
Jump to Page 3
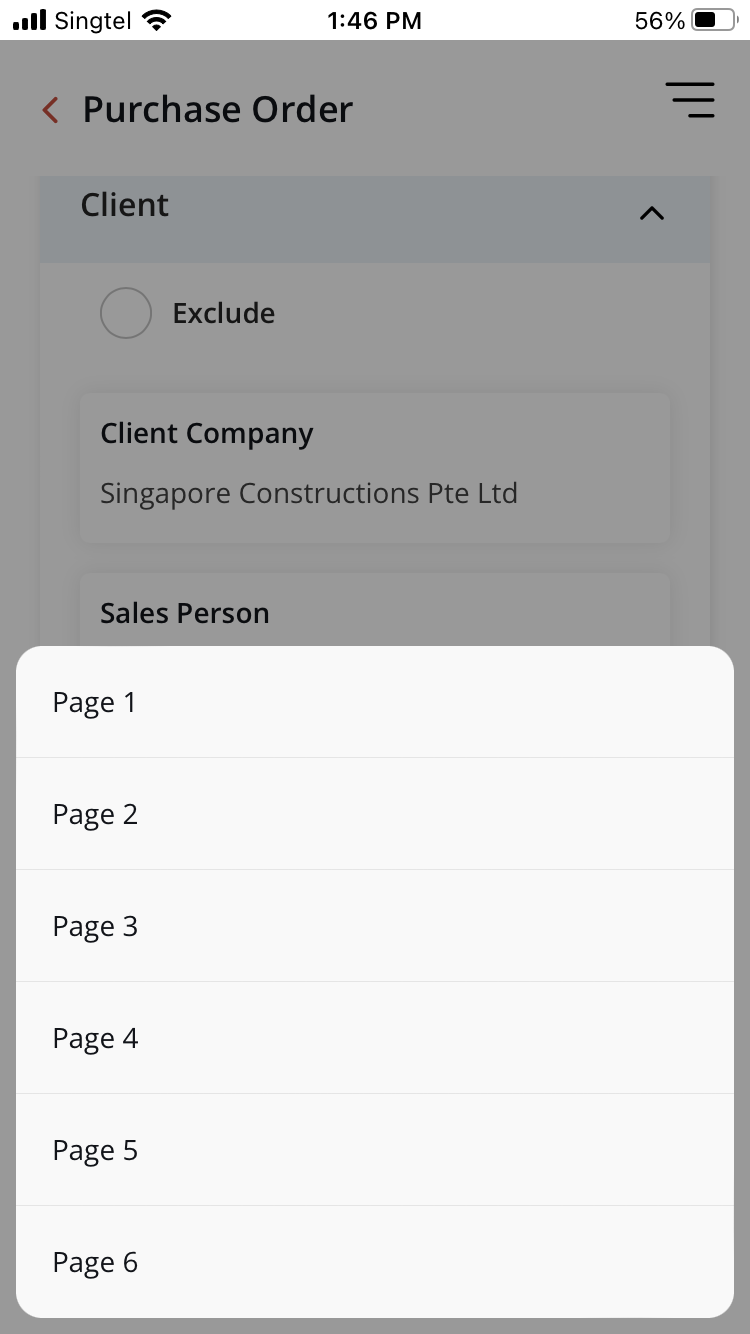point(375,926)
